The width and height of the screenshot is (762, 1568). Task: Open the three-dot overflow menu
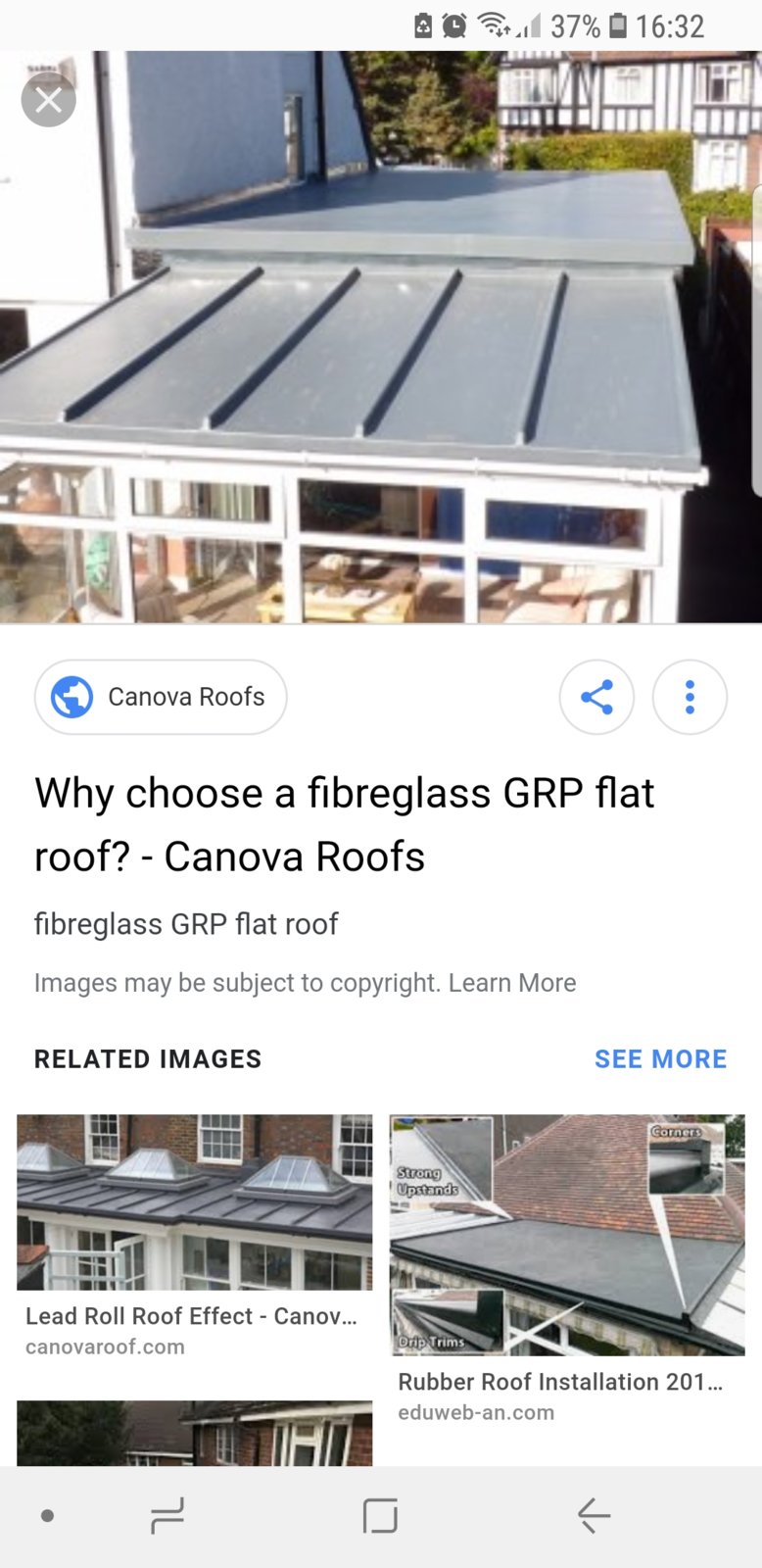[690, 697]
